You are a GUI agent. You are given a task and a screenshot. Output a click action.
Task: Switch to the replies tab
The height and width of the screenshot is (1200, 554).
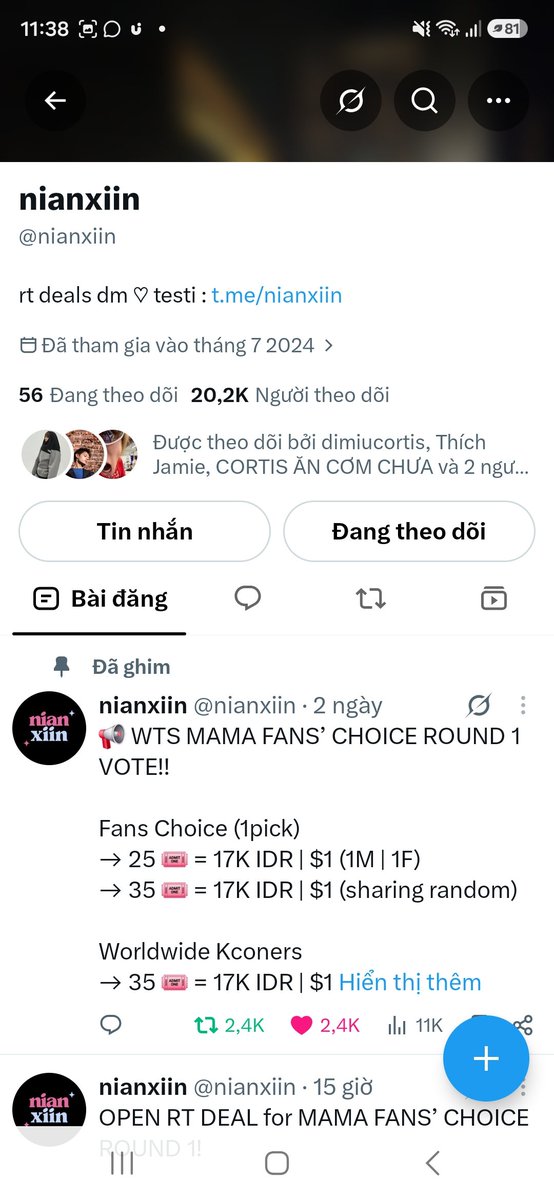pos(248,598)
